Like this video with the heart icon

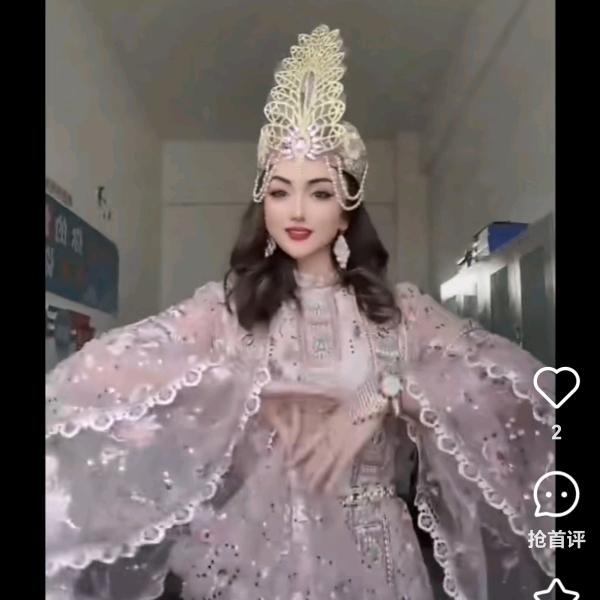point(556,388)
